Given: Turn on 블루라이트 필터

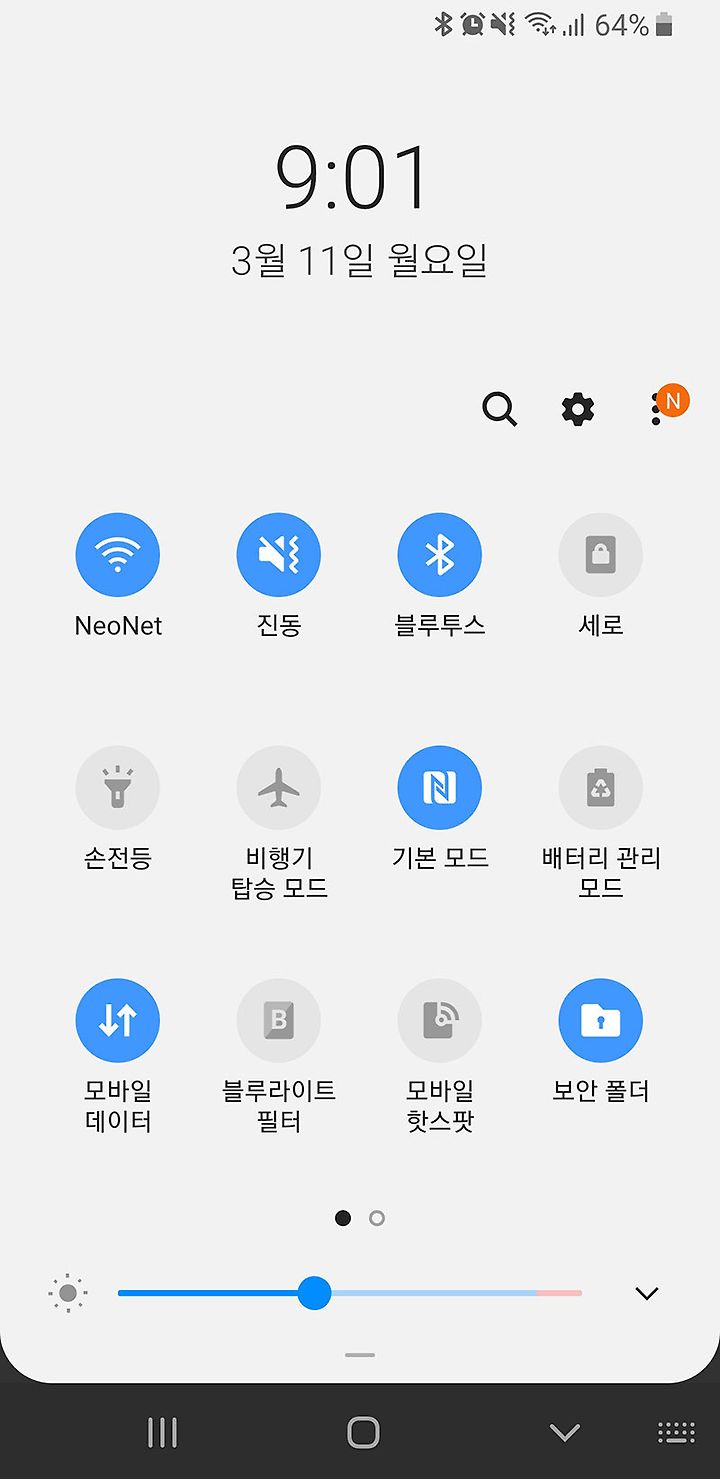Looking at the screenshot, I should click(279, 1020).
